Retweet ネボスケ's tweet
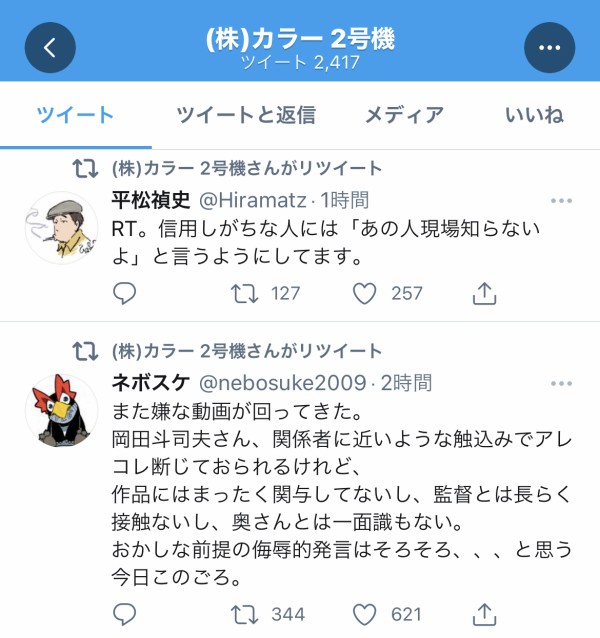The height and width of the screenshot is (638, 600). (x=244, y=613)
